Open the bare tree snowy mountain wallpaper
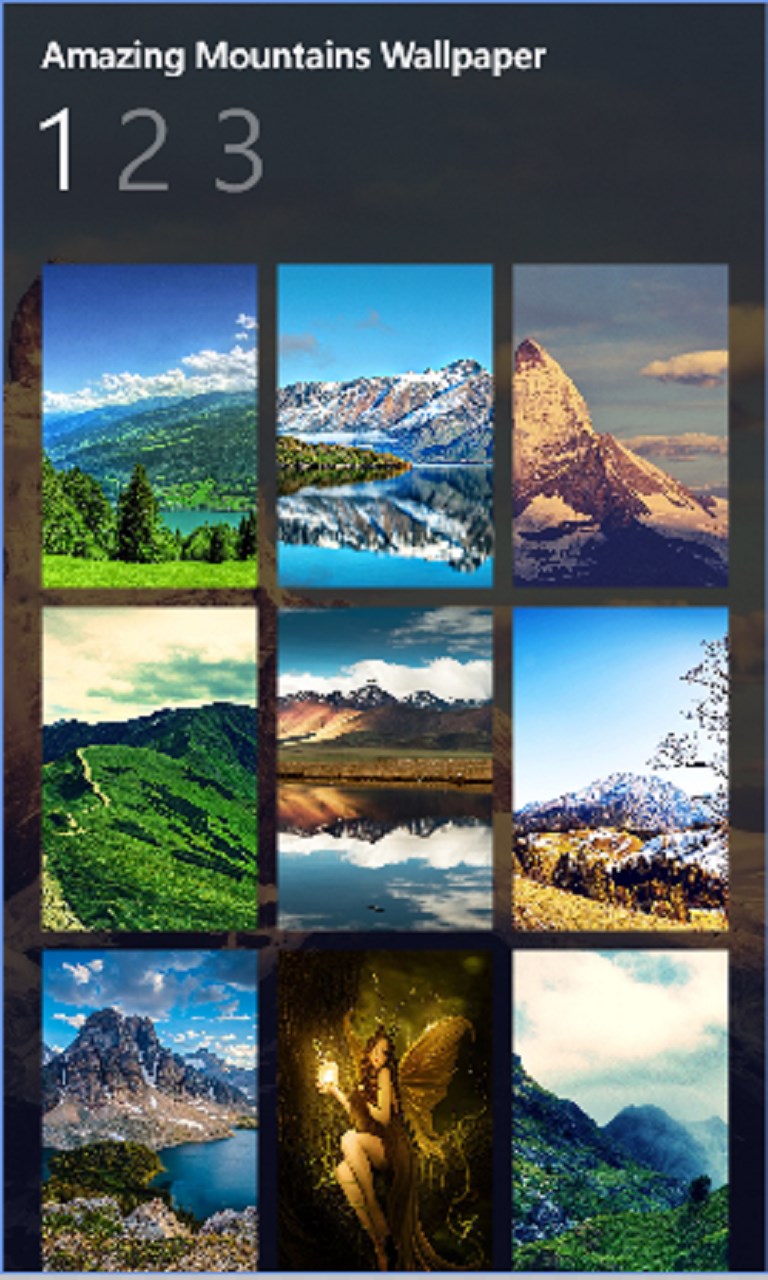This screenshot has width=768, height=1280. coord(620,768)
